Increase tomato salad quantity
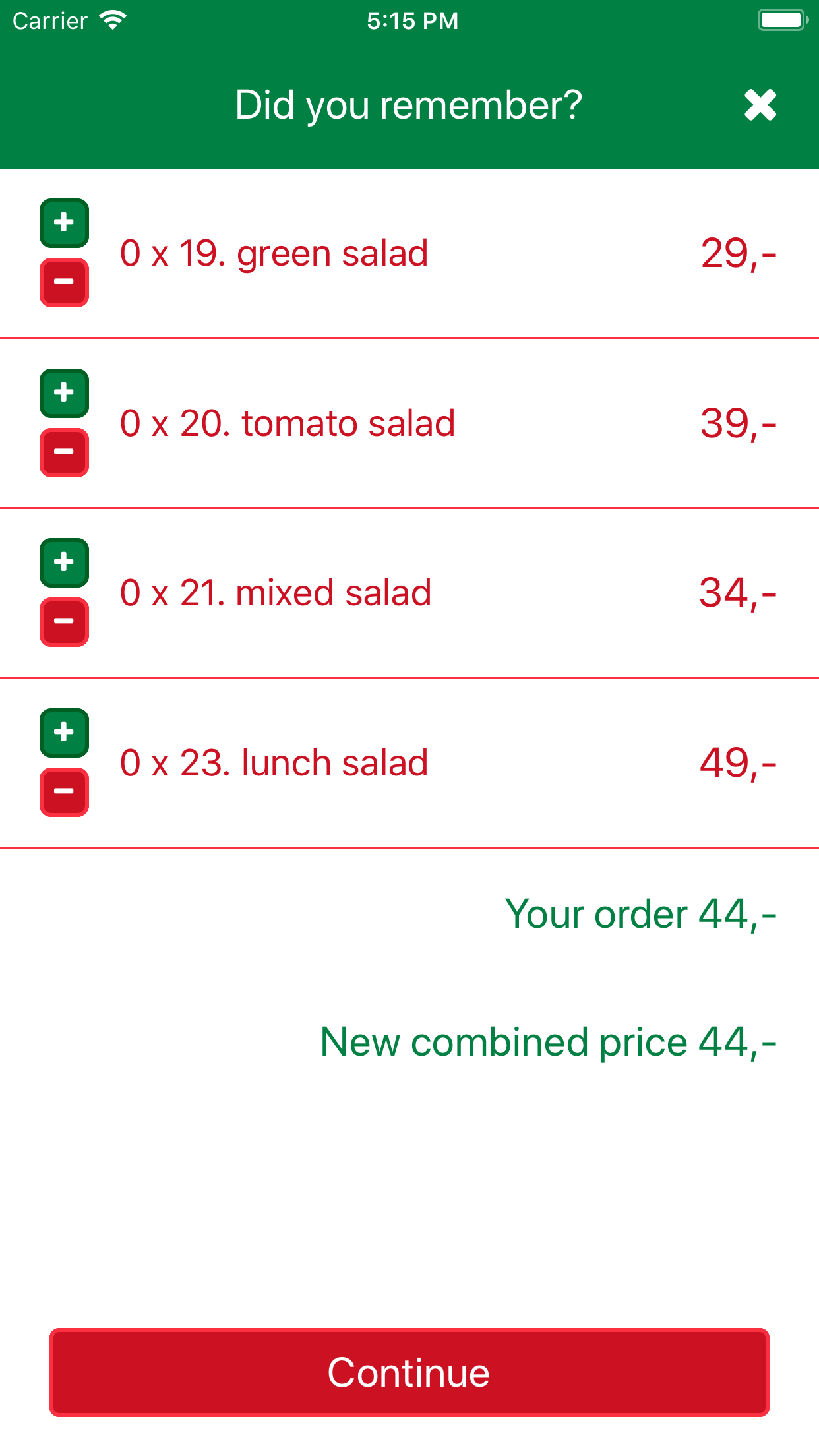This screenshot has width=819, height=1456. pyautogui.click(x=64, y=393)
